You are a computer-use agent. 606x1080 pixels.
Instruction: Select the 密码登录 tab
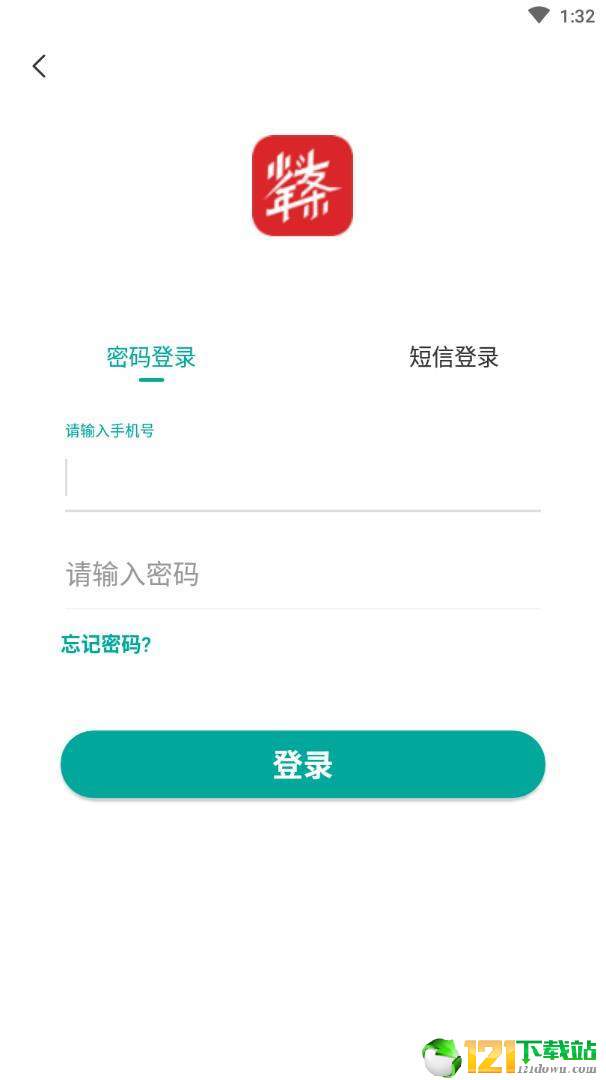coord(152,357)
